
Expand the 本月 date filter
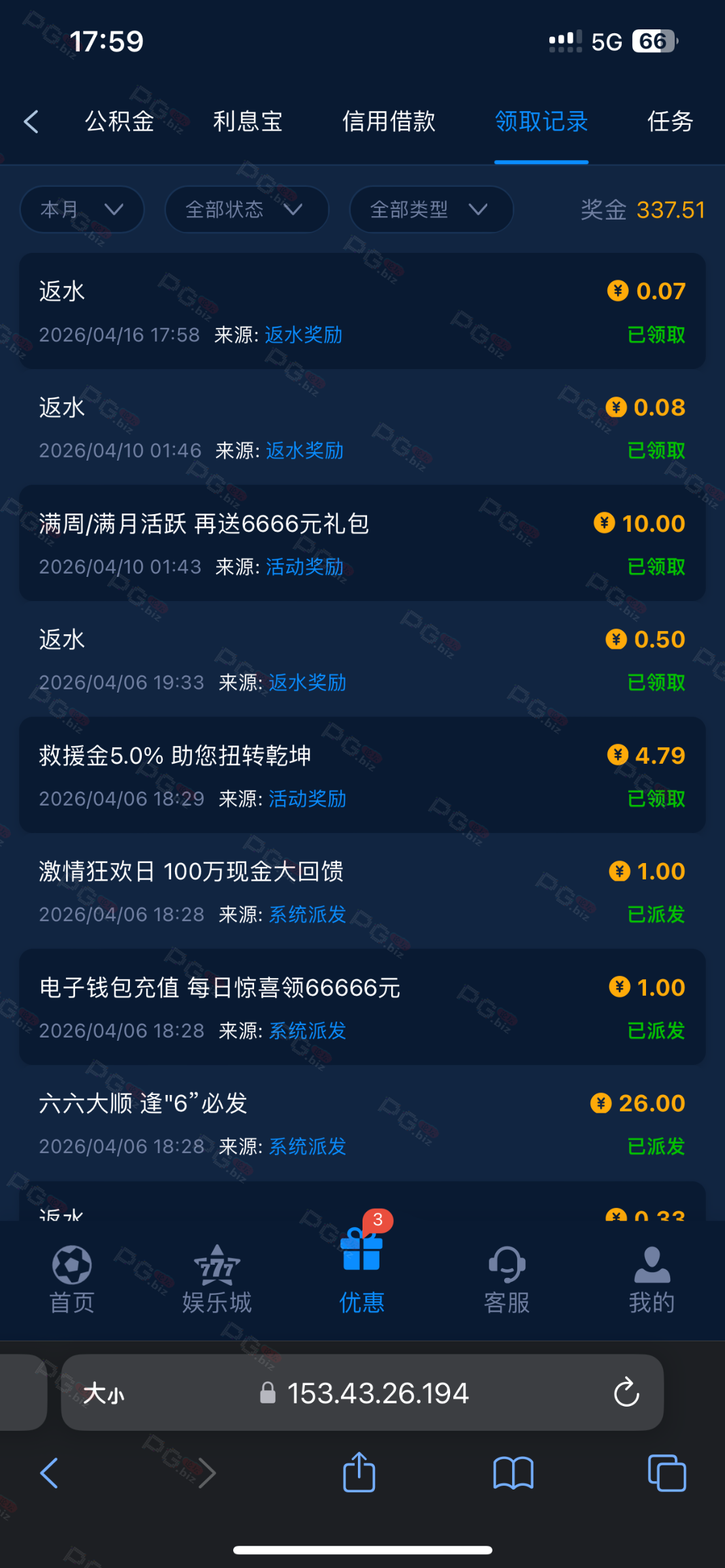coord(82,210)
